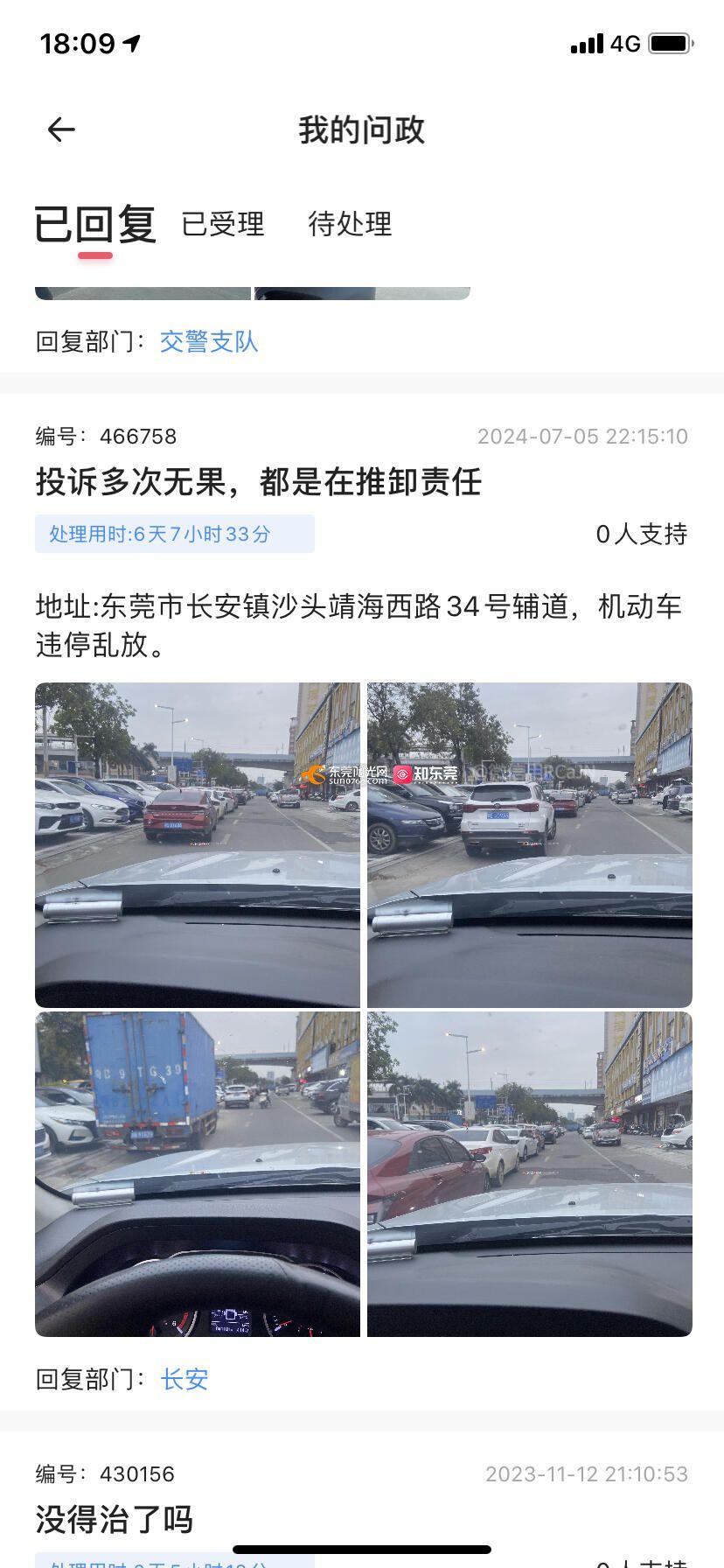This screenshot has height=1568, width=724.
Task: Go back using the arrow icon
Action: click(x=61, y=129)
